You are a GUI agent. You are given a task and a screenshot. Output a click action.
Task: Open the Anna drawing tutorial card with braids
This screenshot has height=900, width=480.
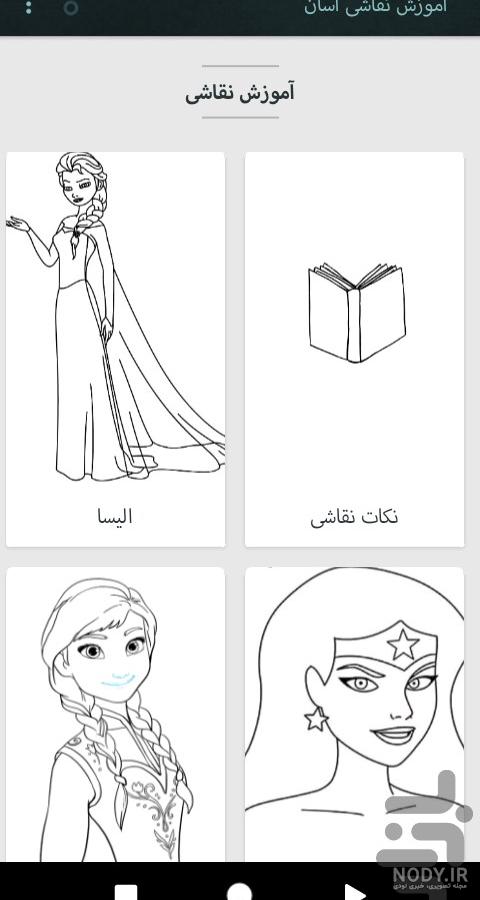point(115,714)
